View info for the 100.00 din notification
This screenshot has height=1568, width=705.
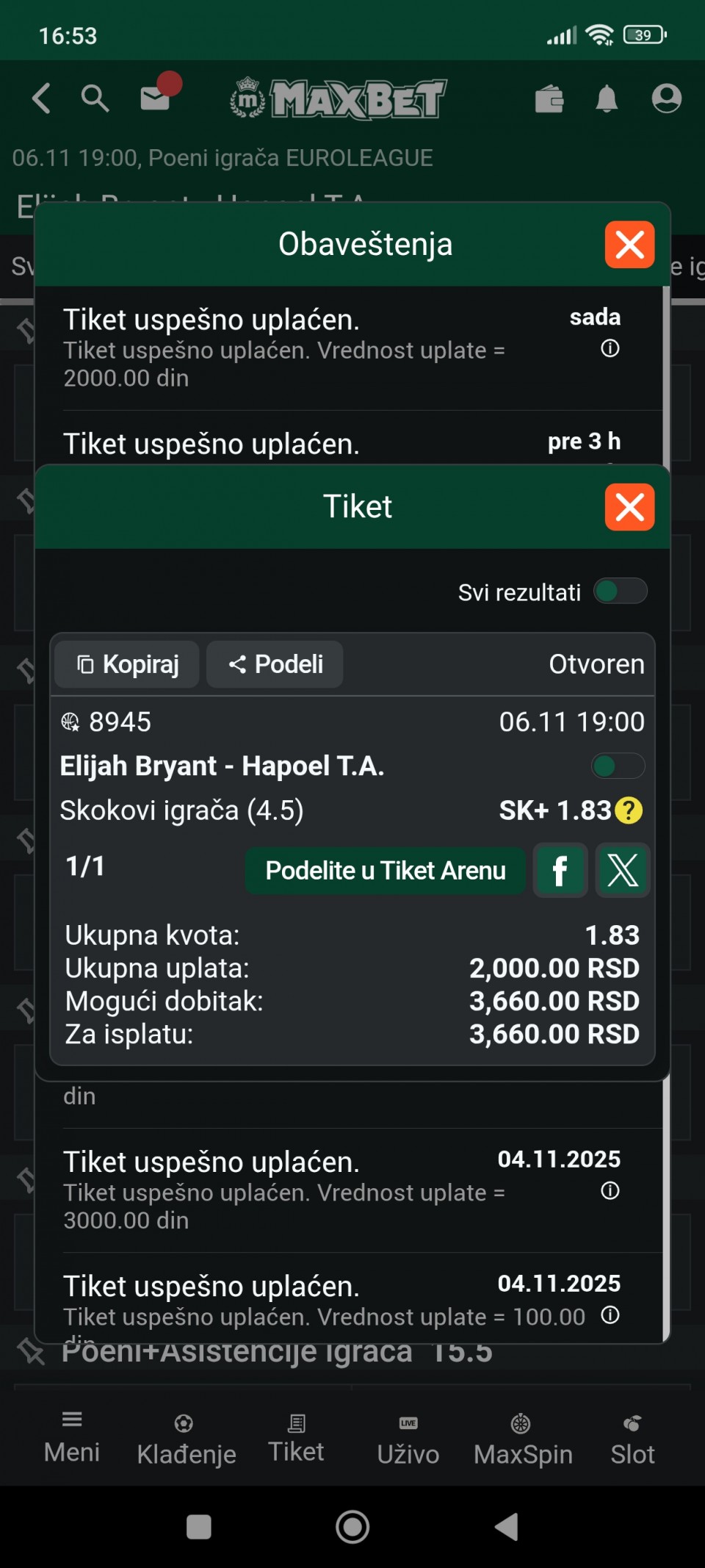pyautogui.click(x=610, y=1315)
